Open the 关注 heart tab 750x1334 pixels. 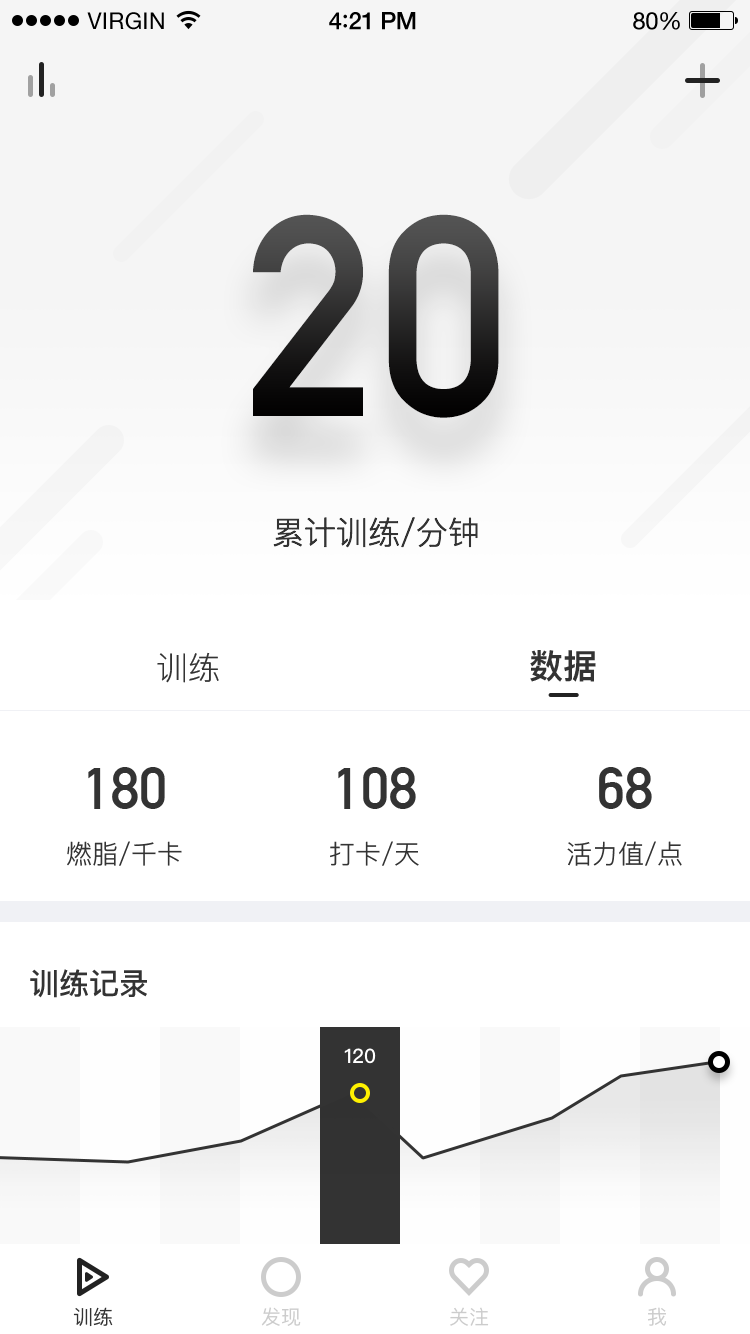(x=468, y=1292)
